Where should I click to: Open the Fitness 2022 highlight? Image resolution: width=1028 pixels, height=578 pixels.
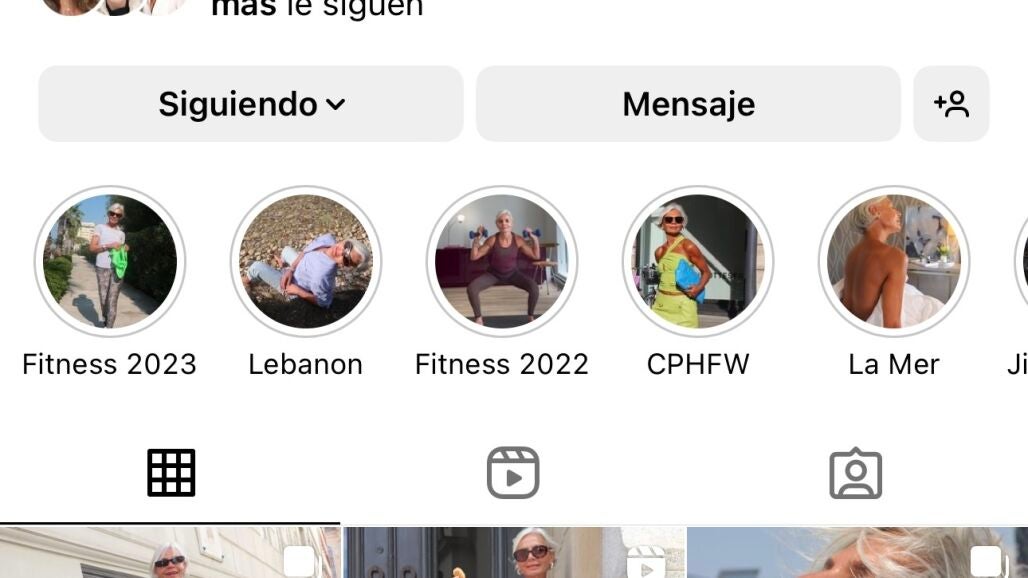coord(502,261)
